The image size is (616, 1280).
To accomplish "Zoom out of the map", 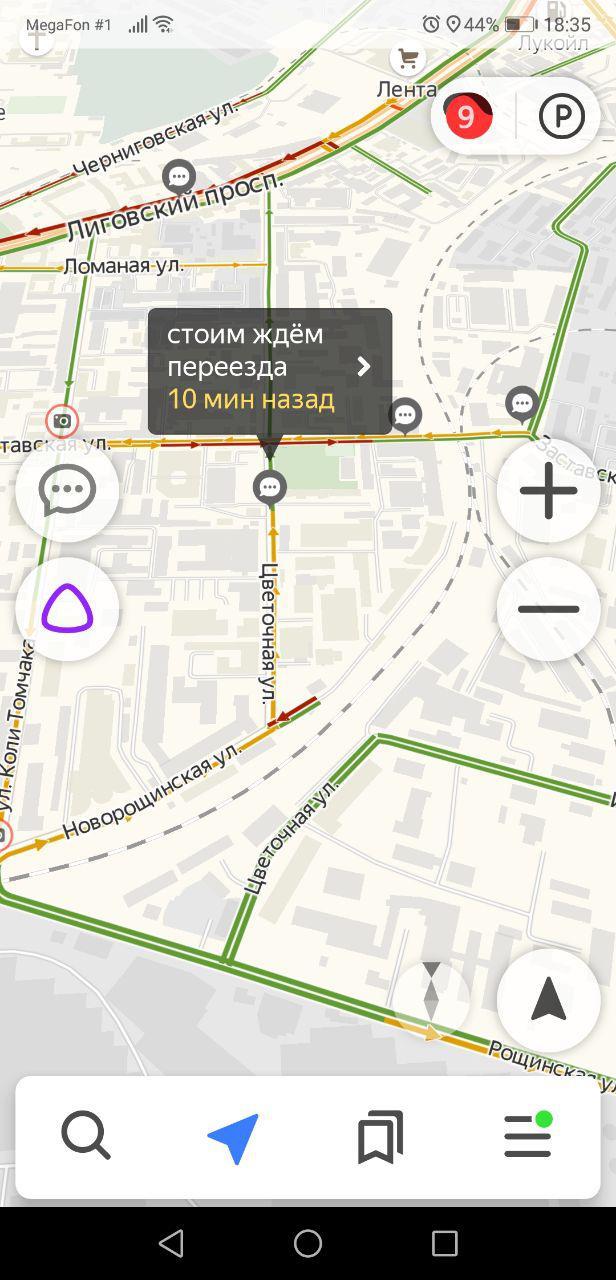I will [548, 608].
